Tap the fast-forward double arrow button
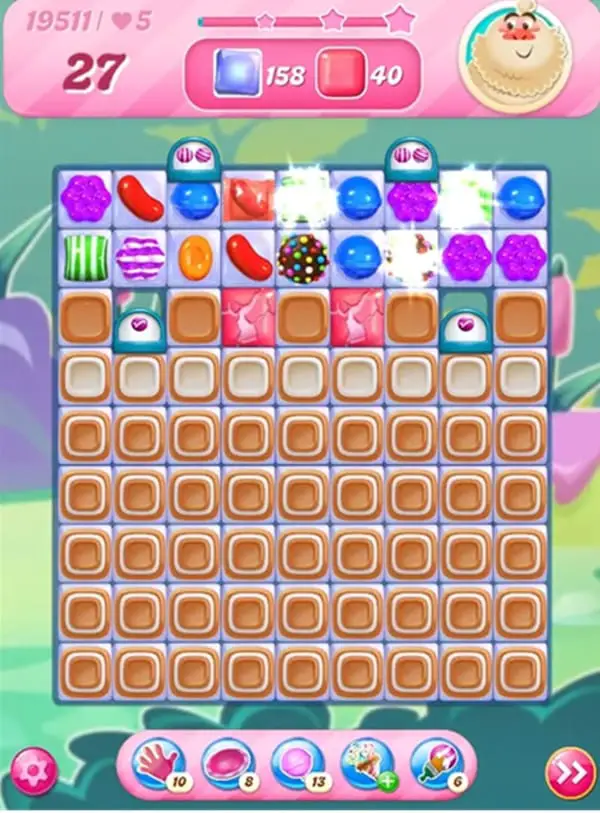This screenshot has height=813, width=600. [x=569, y=772]
